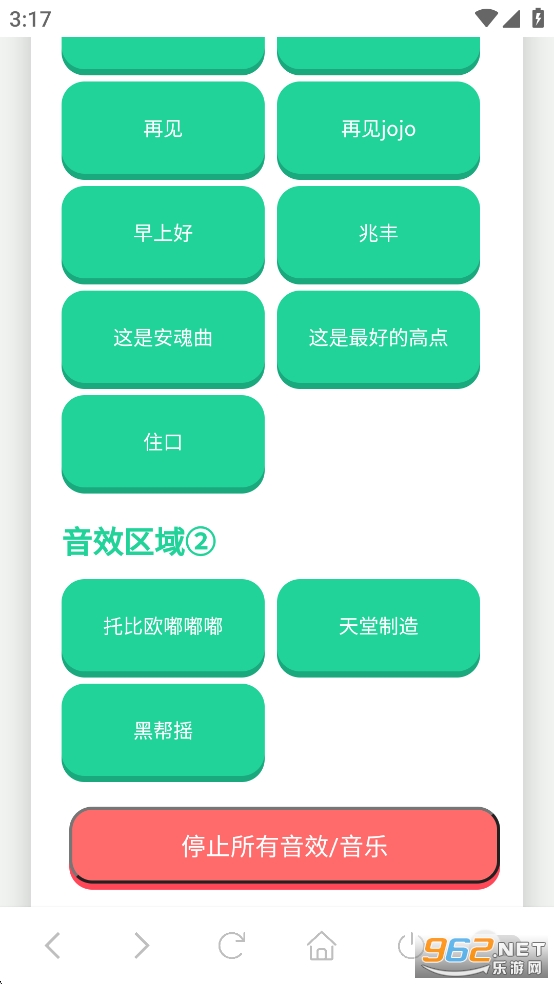
Task: Reload the page with refresh icon
Action: (x=232, y=945)
